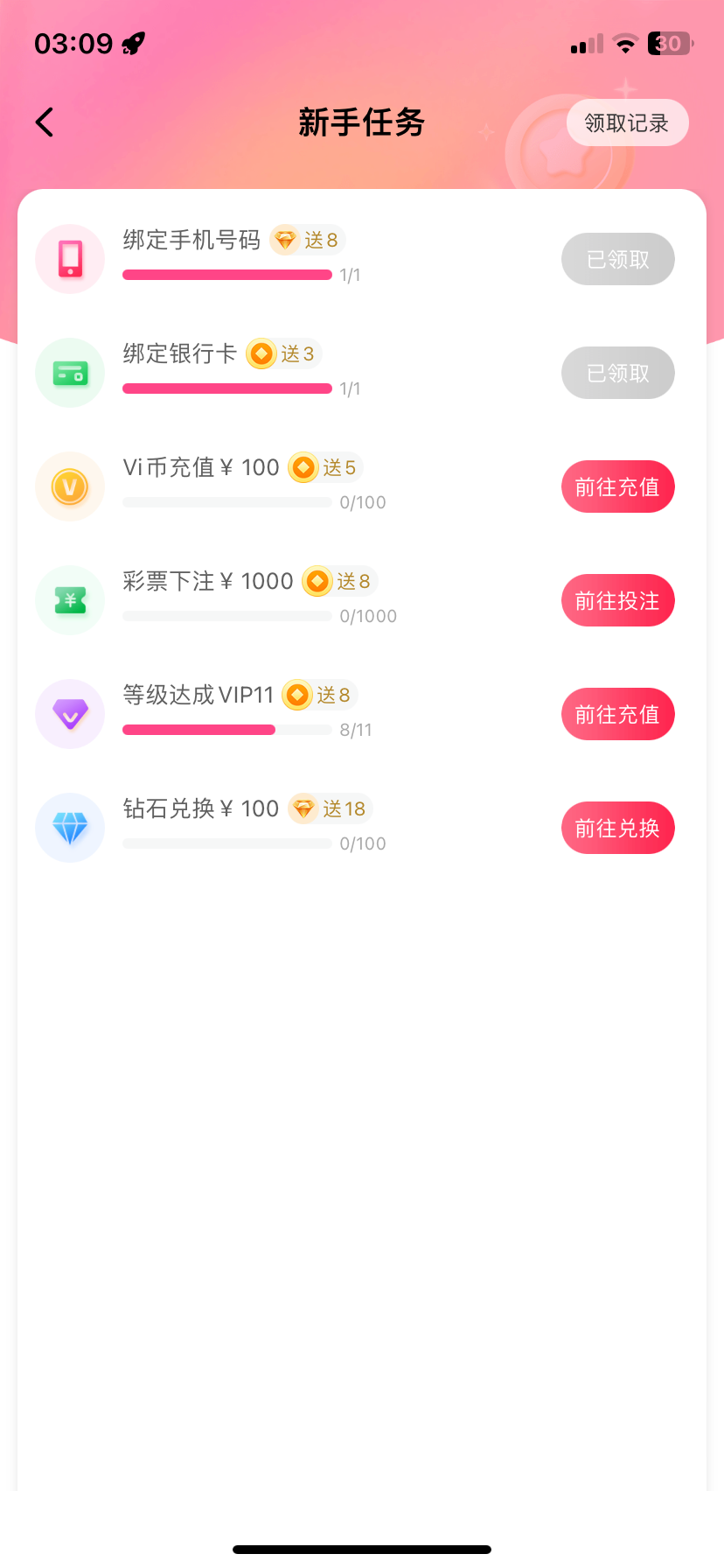Screen dimensions: 724x1568
Task: Tap 前往充值 for 等级达成VIP11 task
Action: [618, 714]
